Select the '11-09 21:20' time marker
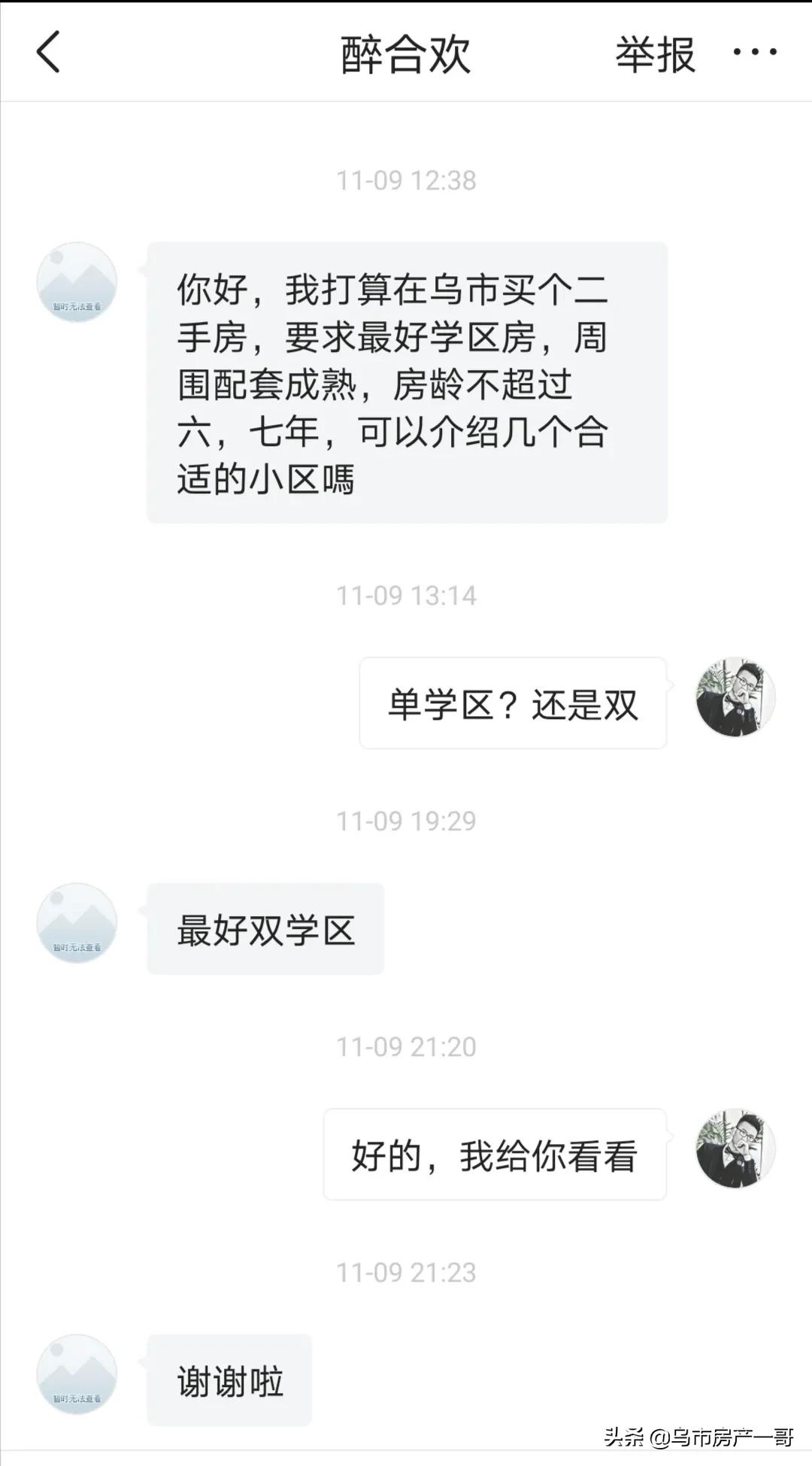 406,1046
